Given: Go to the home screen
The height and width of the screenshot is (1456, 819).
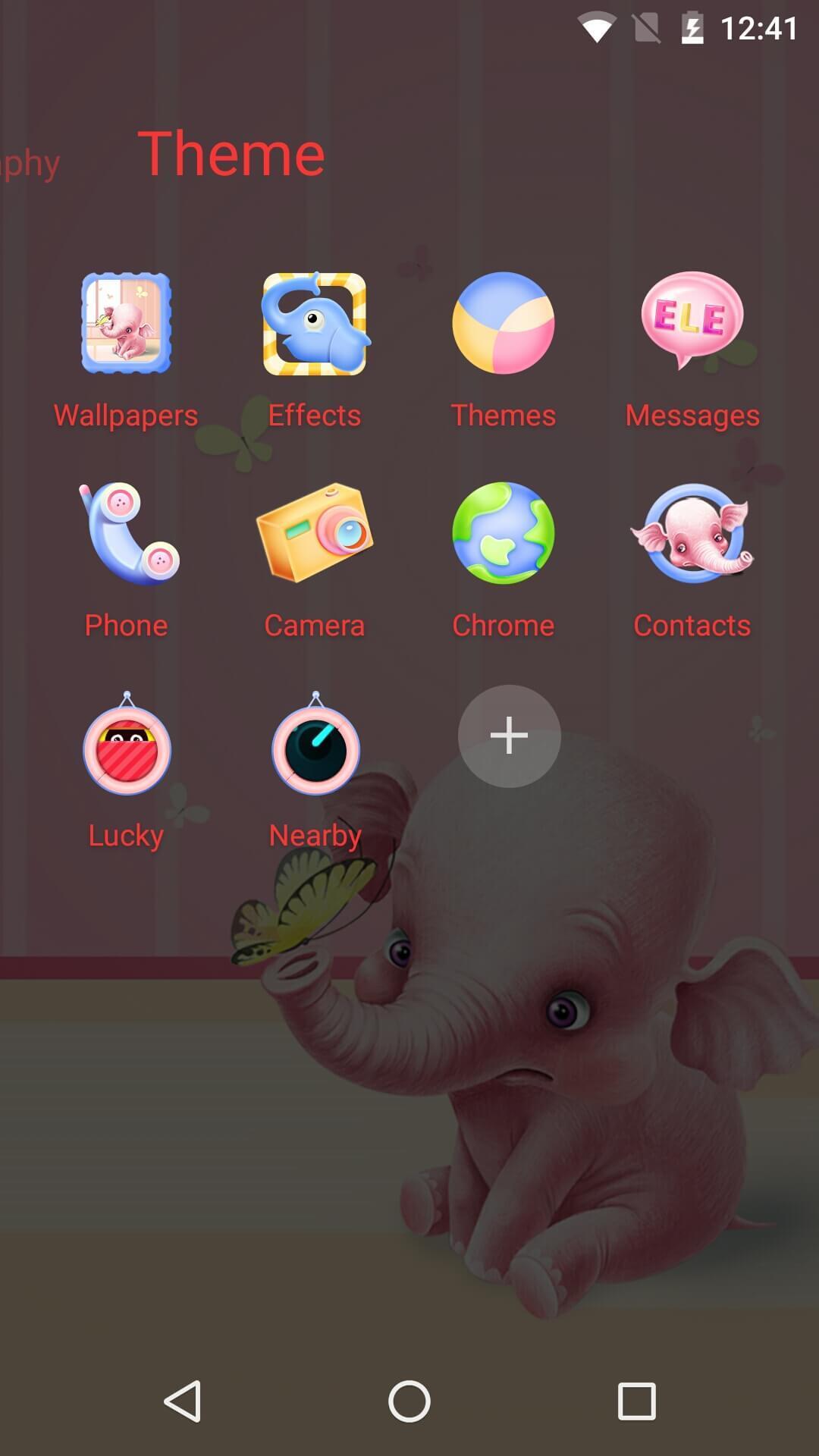Looking at the screenshot, I should (409, 1401).
